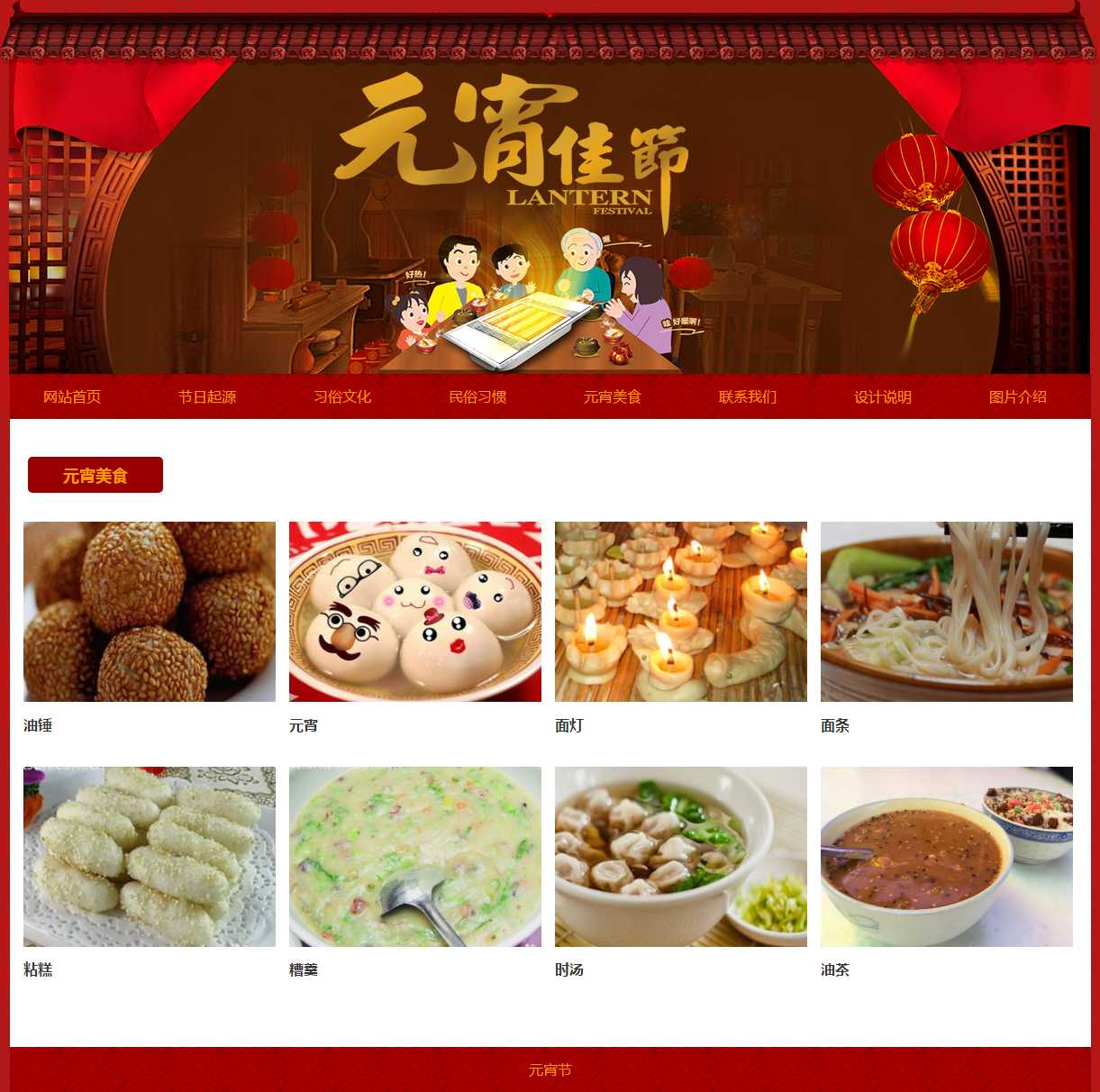Open the 面灯 picture tile
Screen dimensions: 1100x1092
[x=681, y=612]
